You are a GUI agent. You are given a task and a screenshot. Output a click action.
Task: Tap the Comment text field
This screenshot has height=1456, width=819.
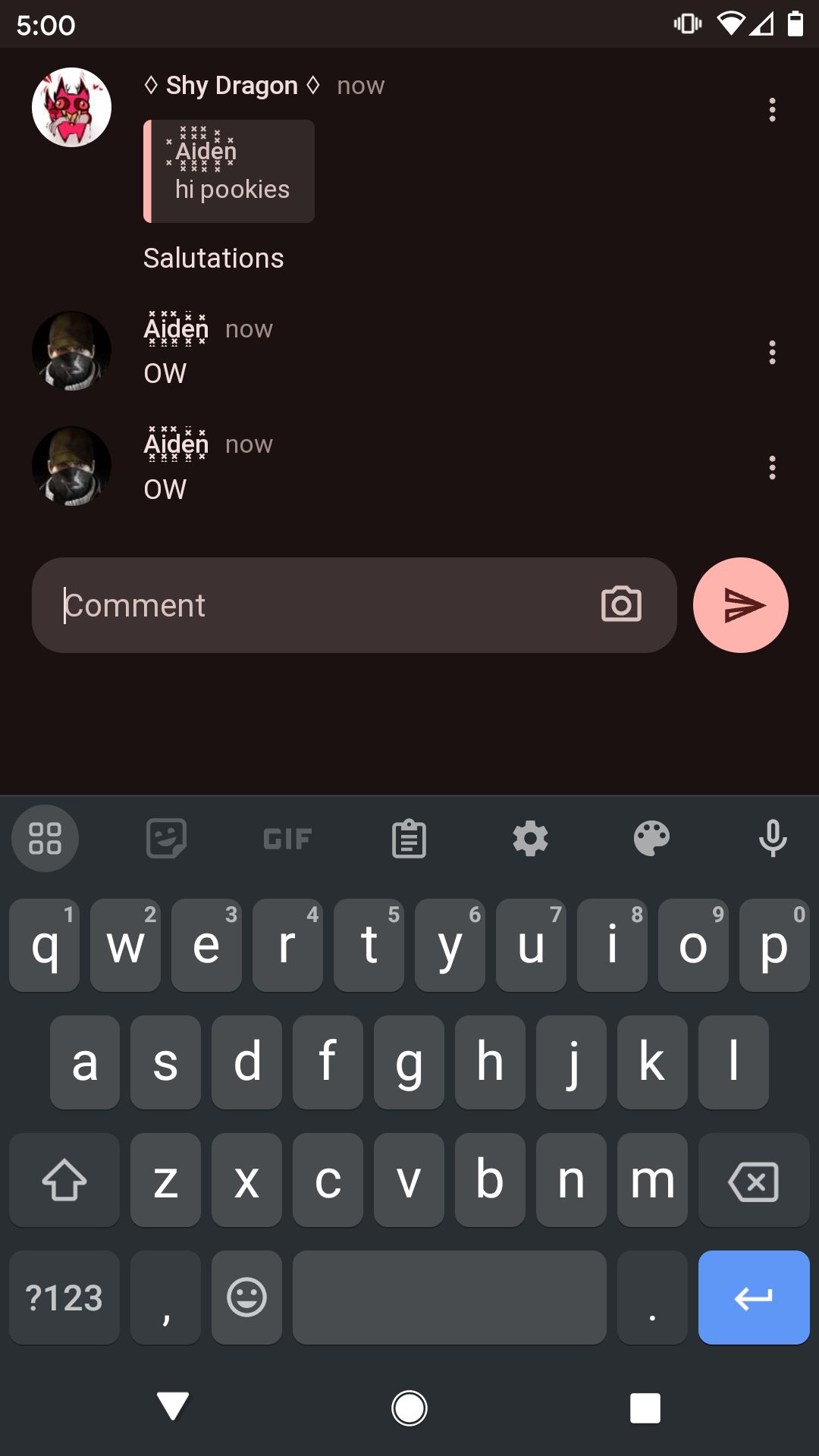[318, 605]
